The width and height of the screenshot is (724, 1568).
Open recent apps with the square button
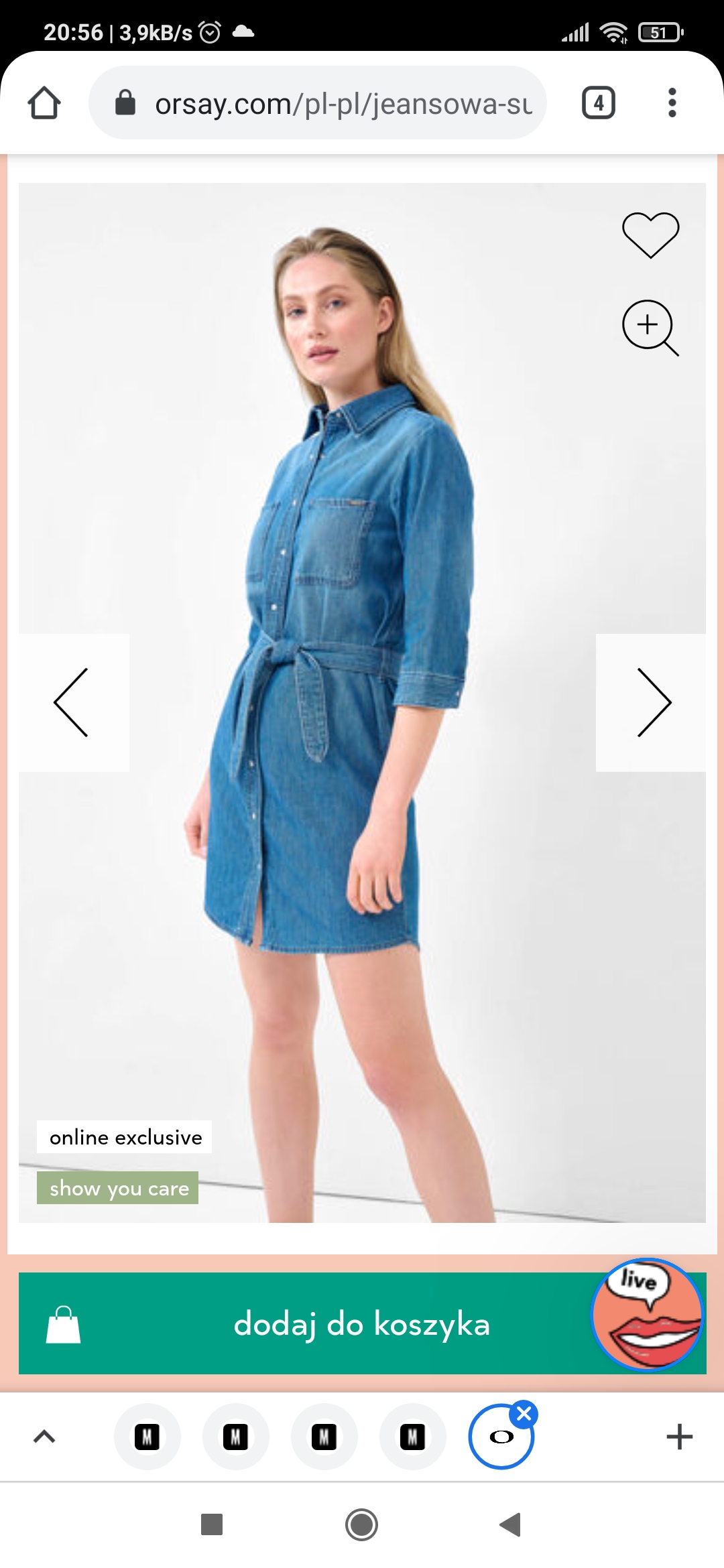[212, 1524]
